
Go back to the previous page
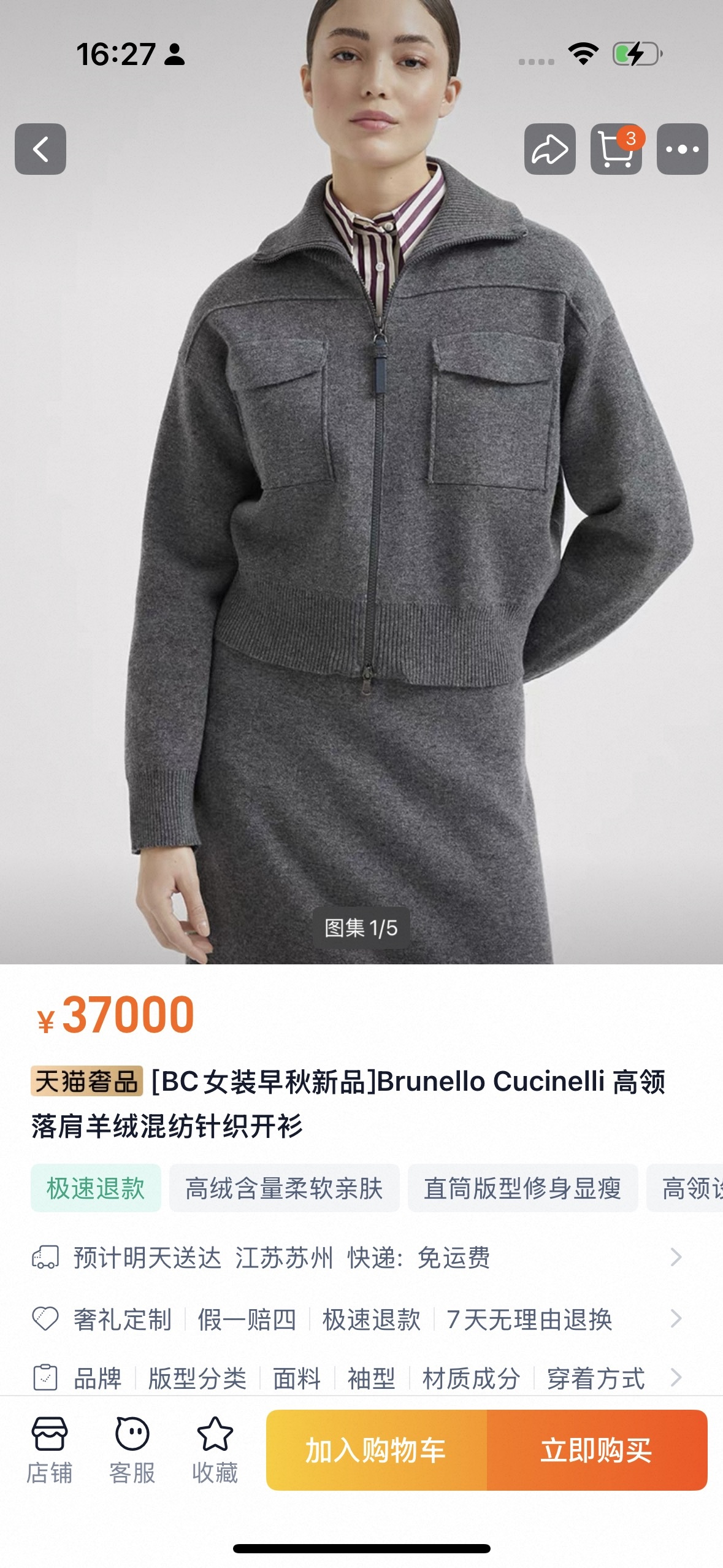tap(40, 149)
